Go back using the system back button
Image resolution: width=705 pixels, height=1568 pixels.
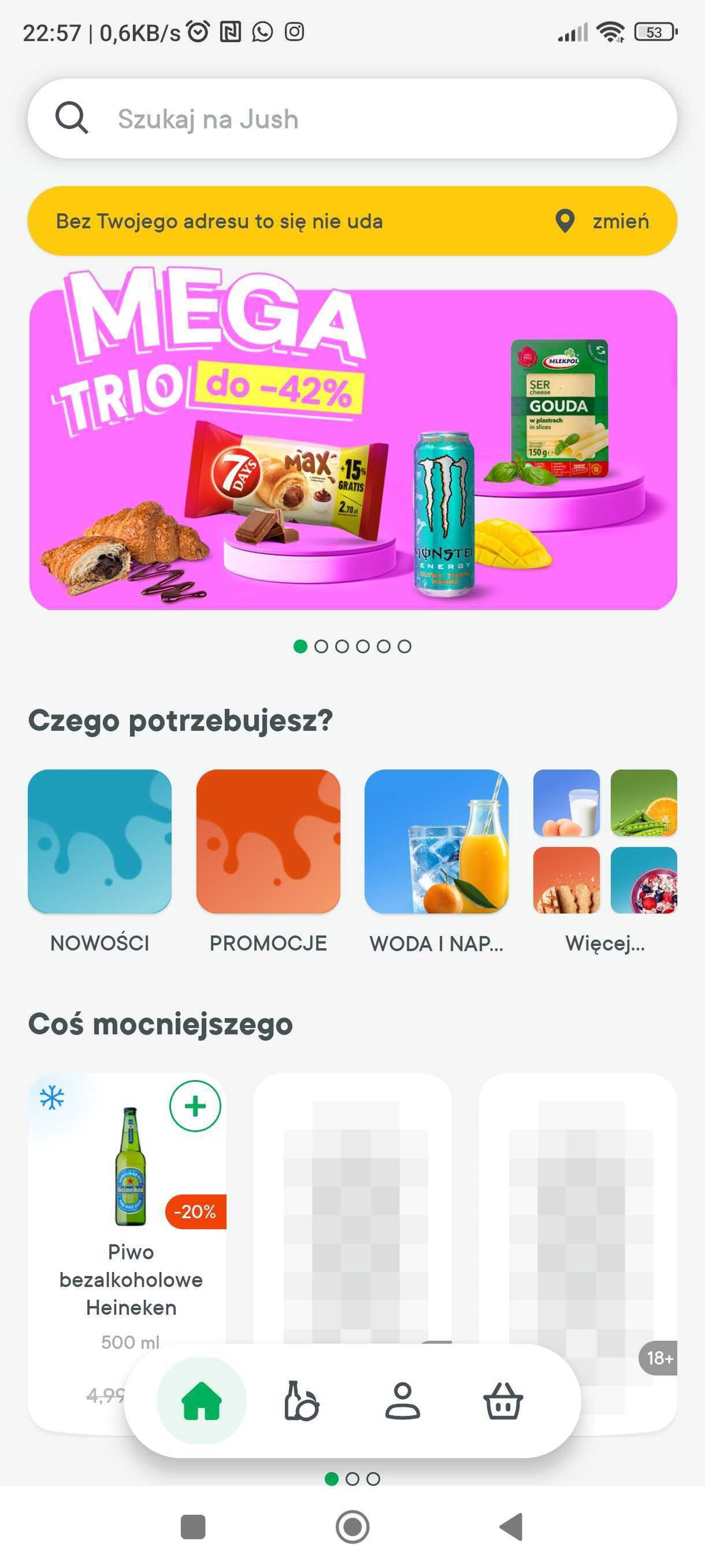click(x=511, y=1526)
